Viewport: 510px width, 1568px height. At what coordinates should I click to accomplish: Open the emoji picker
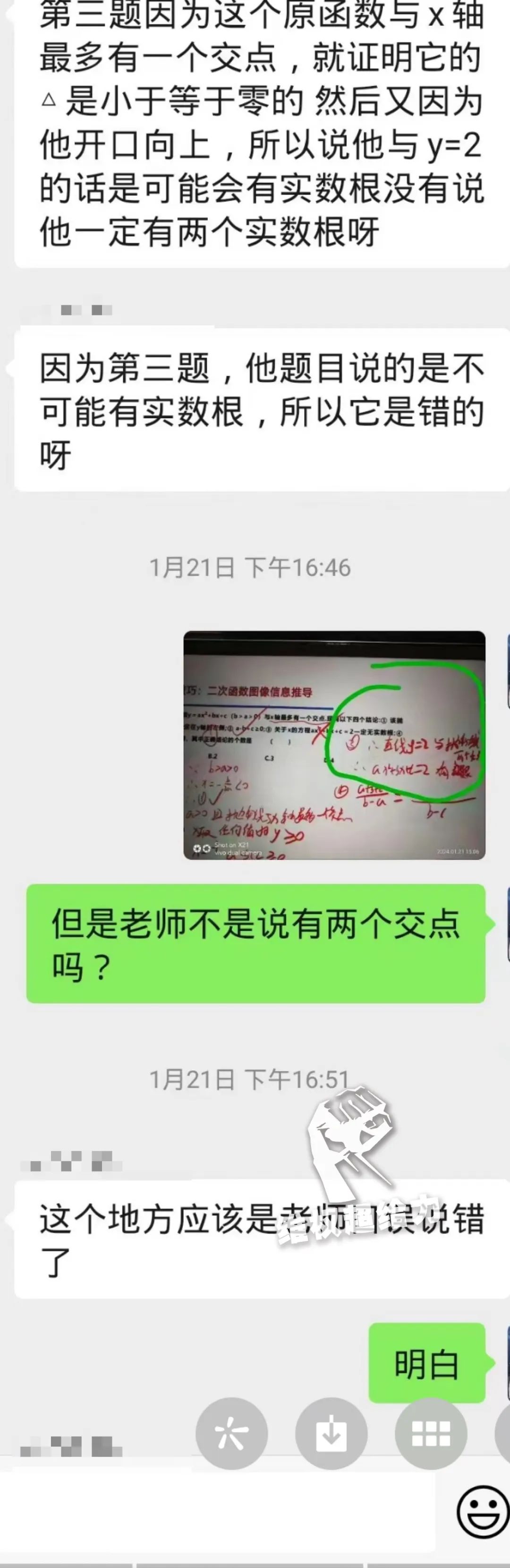coord(482,1511)
